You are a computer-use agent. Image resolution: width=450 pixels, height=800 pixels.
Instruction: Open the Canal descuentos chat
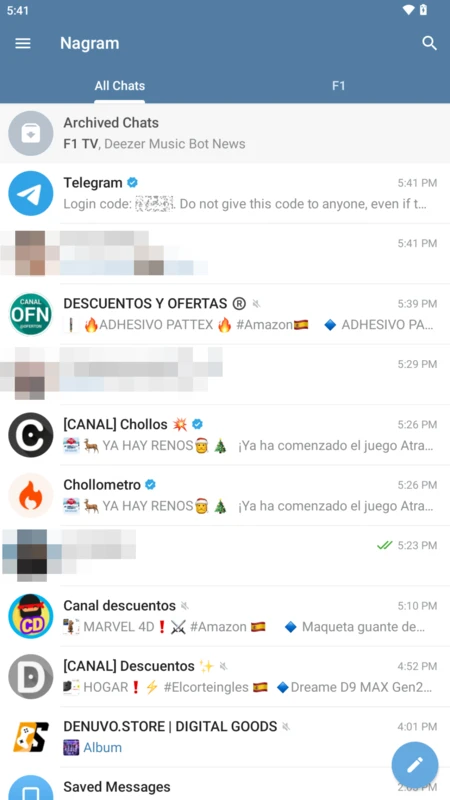[225, 616]
